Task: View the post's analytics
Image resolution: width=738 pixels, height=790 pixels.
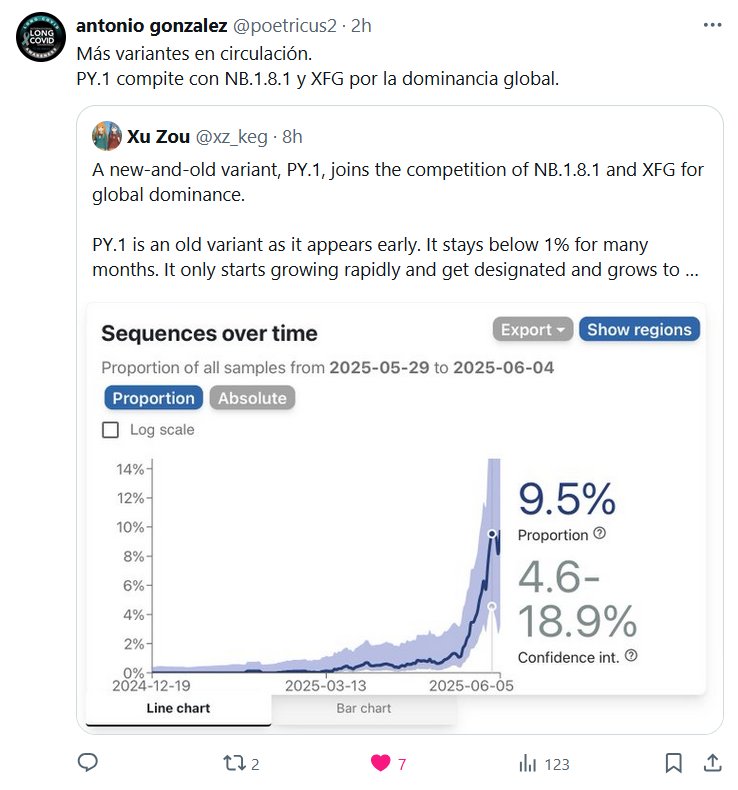Action: (x=527, y=763)
